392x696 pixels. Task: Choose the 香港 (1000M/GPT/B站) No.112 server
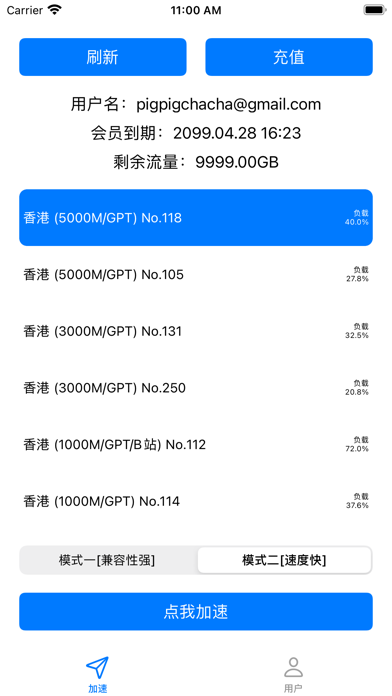pyautogui.click(x=196, y=444)
